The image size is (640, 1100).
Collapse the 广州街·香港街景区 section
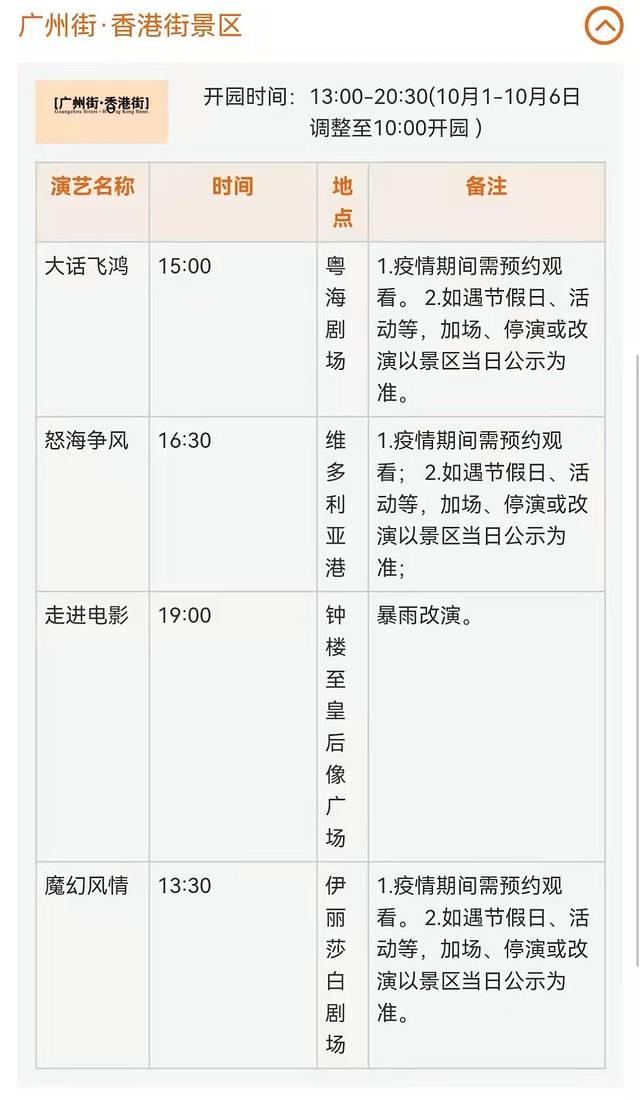coord(603,26)
